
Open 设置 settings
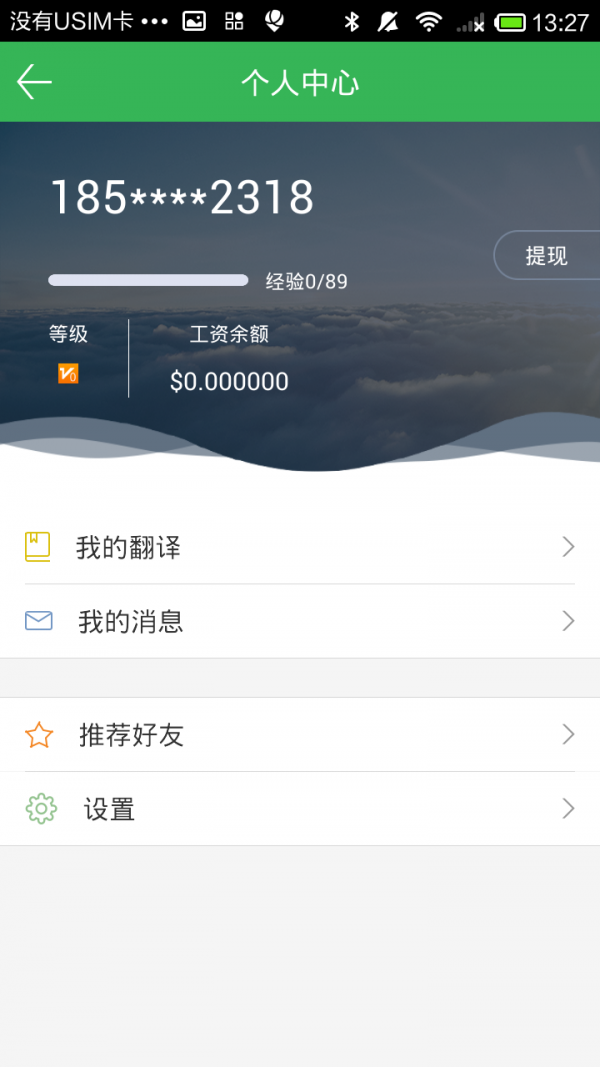point(300,809)
